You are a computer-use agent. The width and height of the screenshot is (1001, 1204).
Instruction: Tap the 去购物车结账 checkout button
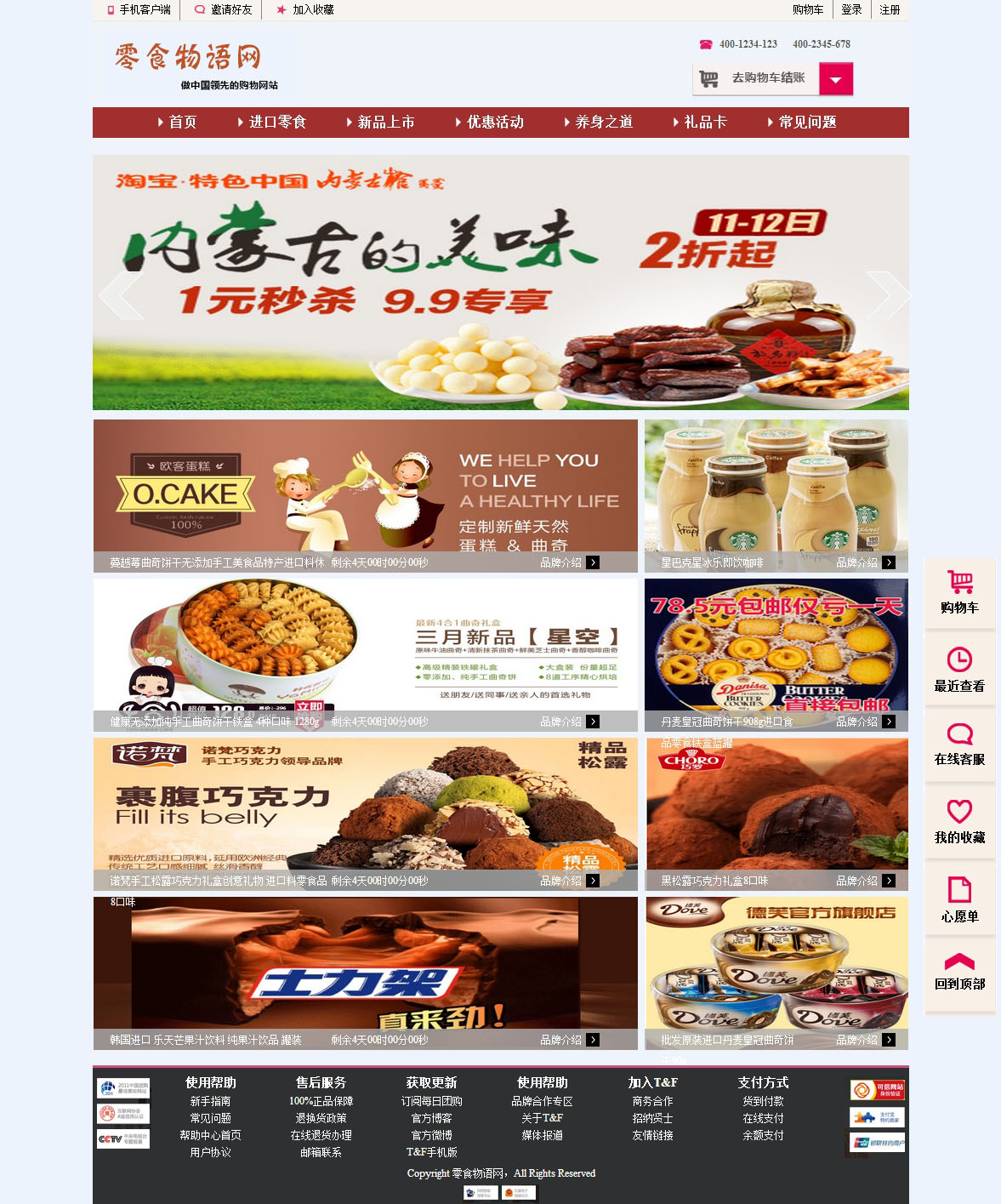(x=757, y=78)
